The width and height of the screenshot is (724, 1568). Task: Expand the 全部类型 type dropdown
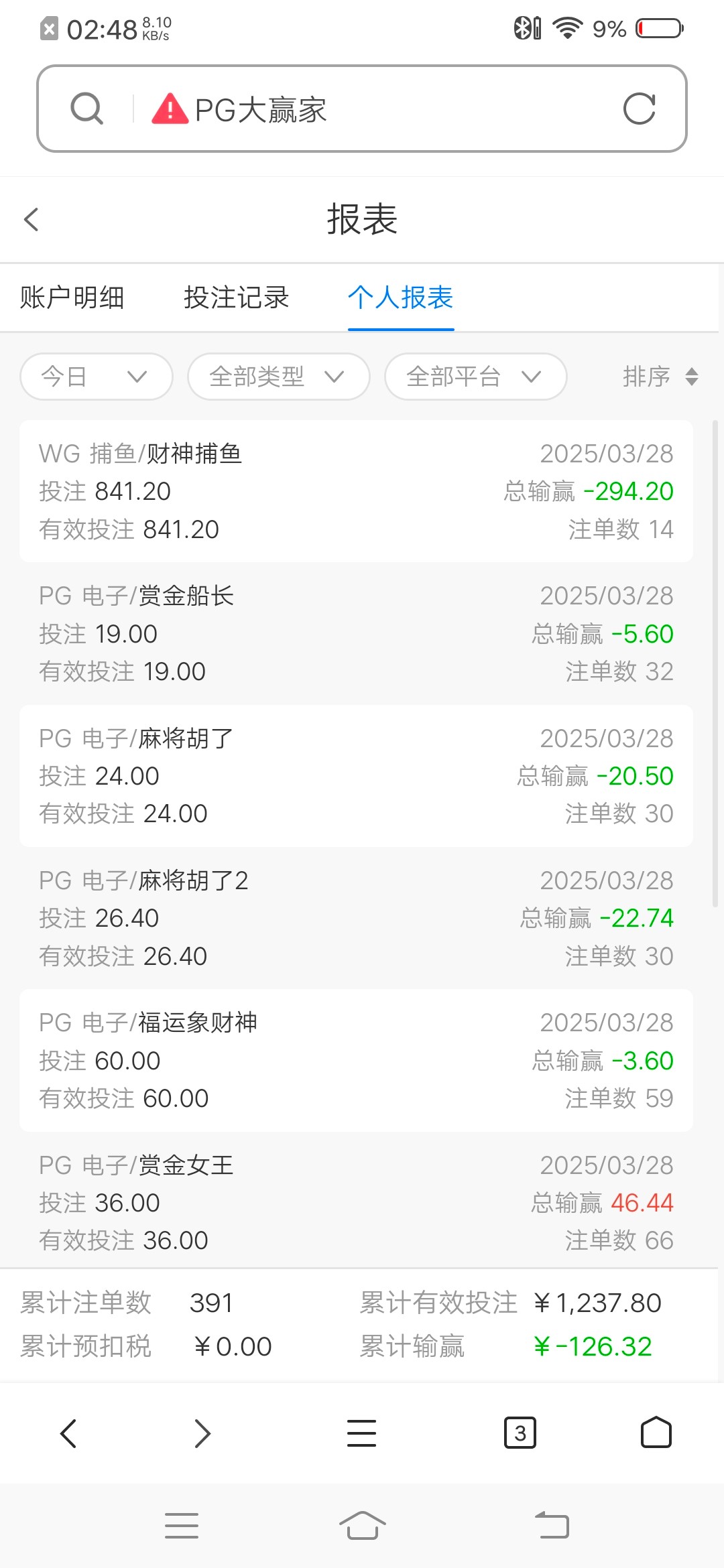(x=278, y=377)
